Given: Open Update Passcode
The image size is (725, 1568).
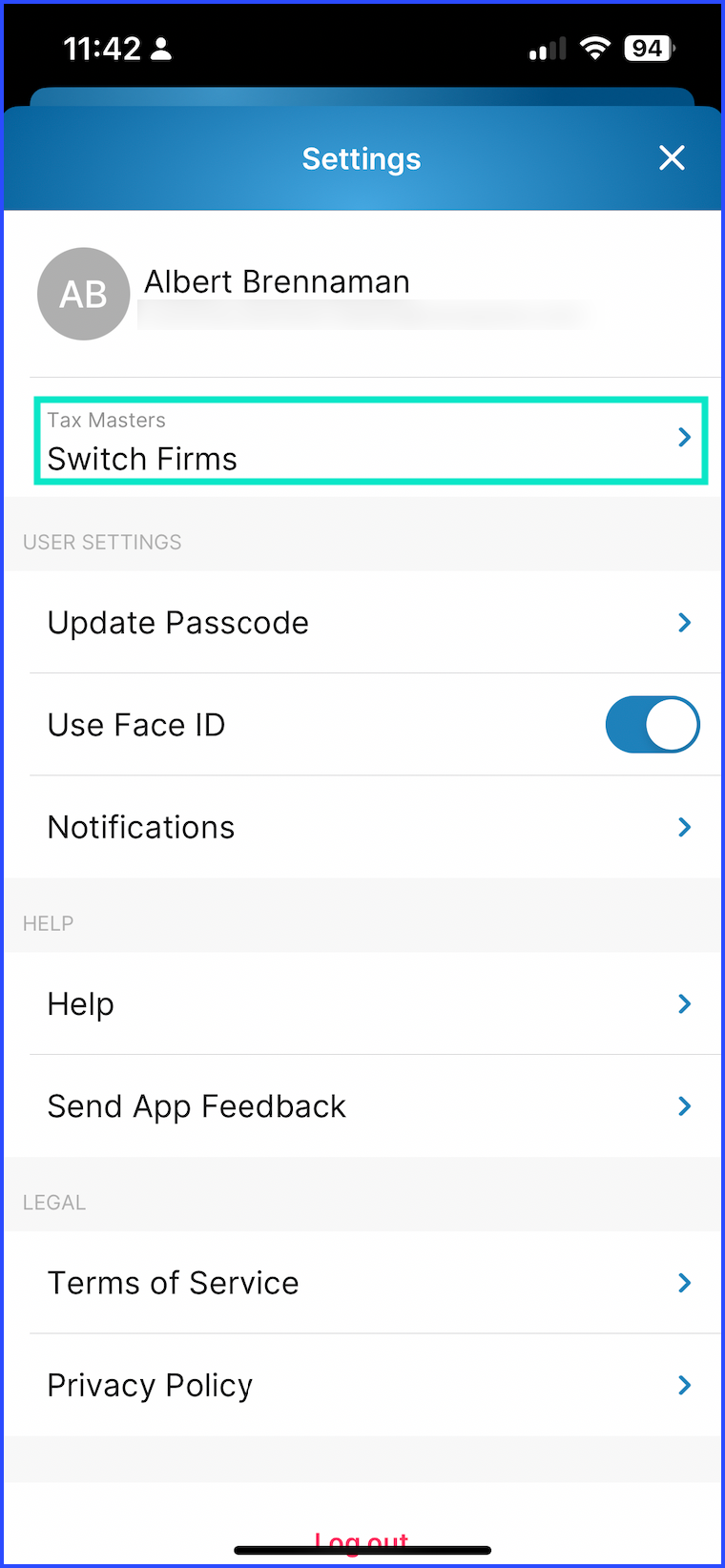Looking at the screenshot, I should click(362, 622).
